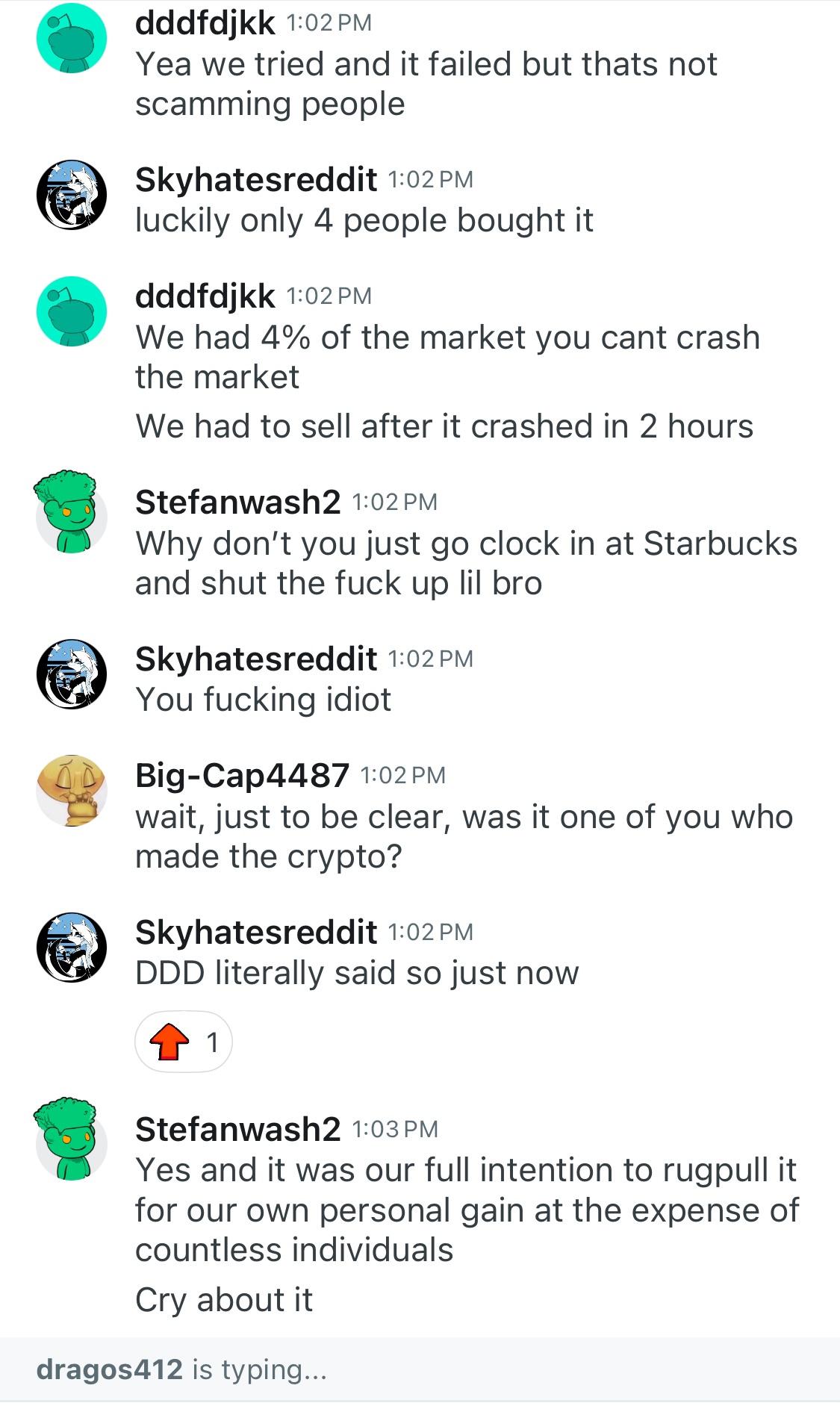Open Skyhatesreddit's avatar next to 'luckily only 4 people'
Screen dimensions: 840x1406
72,195
